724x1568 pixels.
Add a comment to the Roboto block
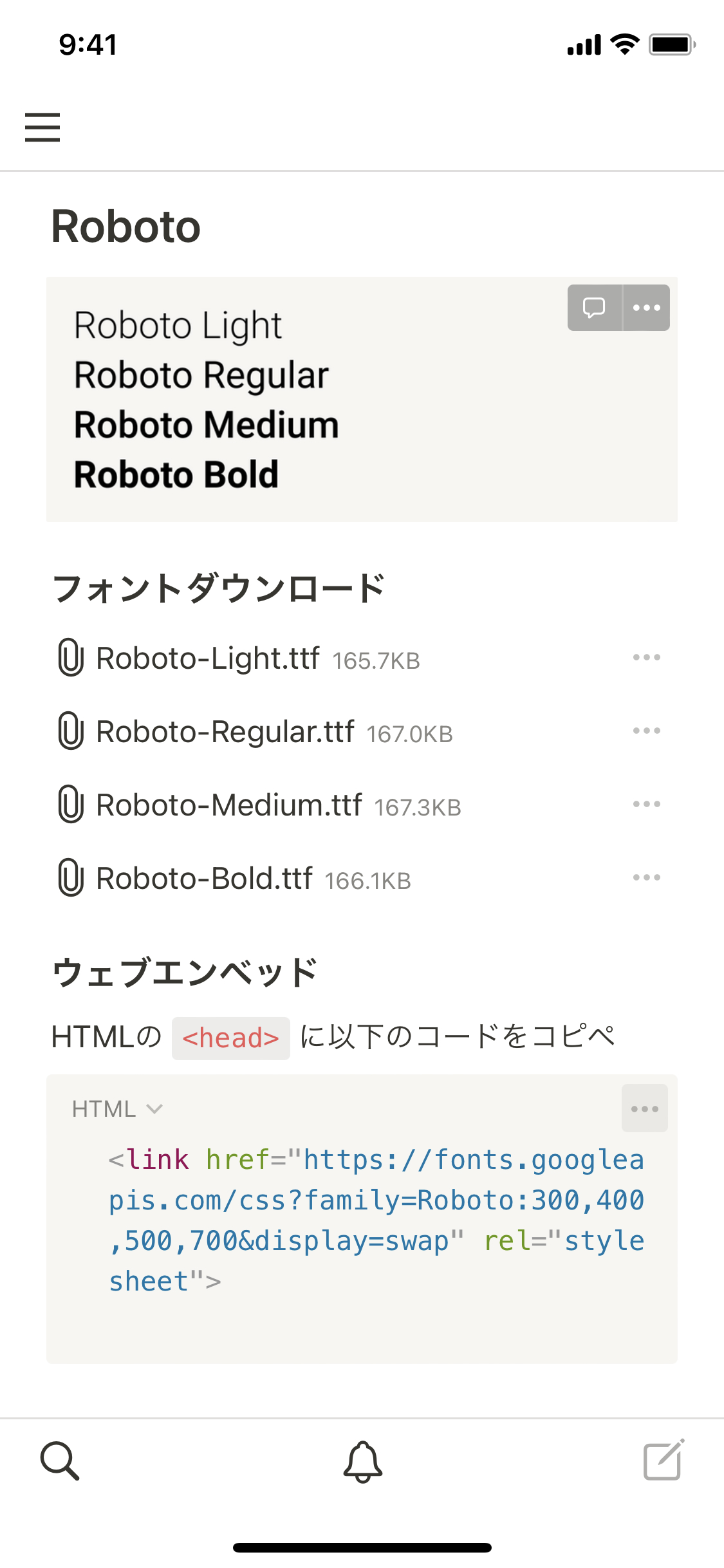(594, 308)
